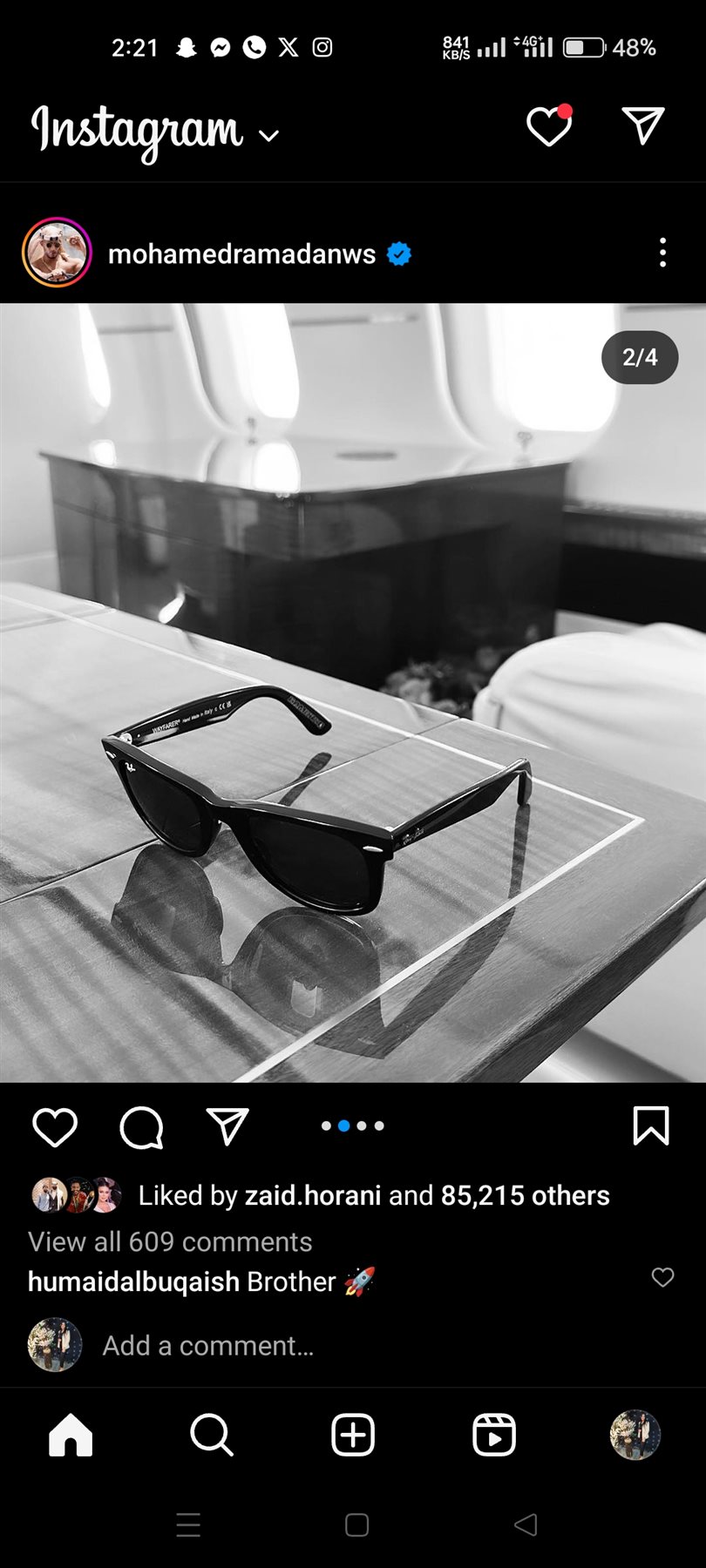Open your profile tab
Image resolution: width=706 pixels, height=1568 pixels.
tap(635, 1434)
